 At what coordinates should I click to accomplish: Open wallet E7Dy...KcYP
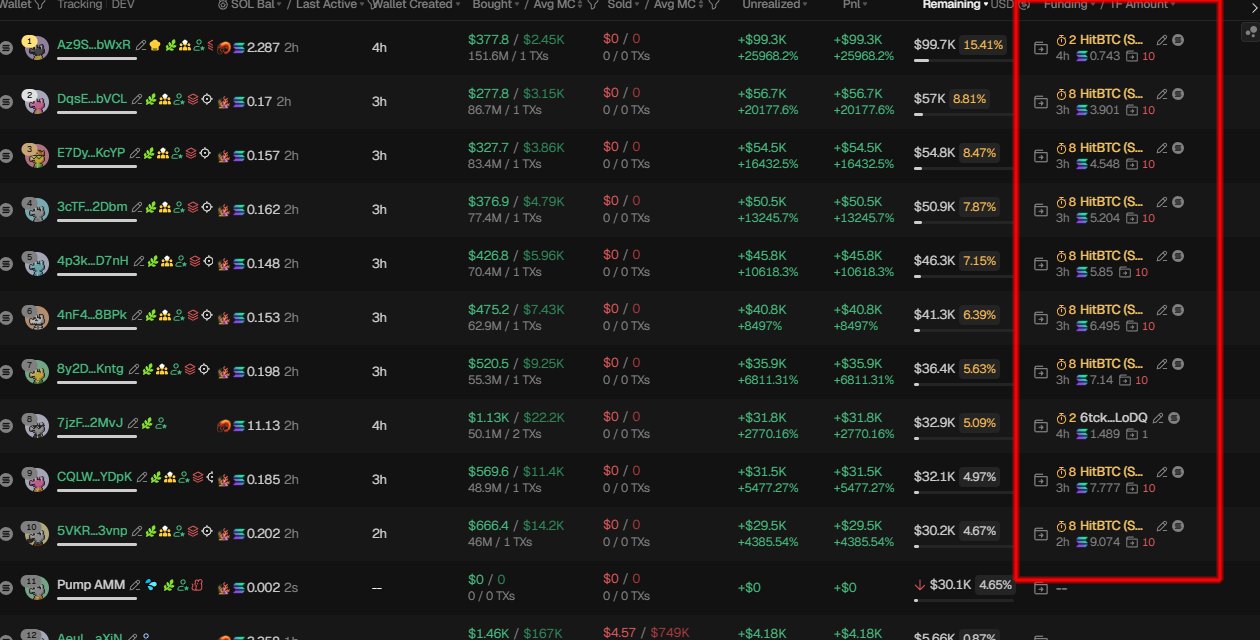coord(91,153)
